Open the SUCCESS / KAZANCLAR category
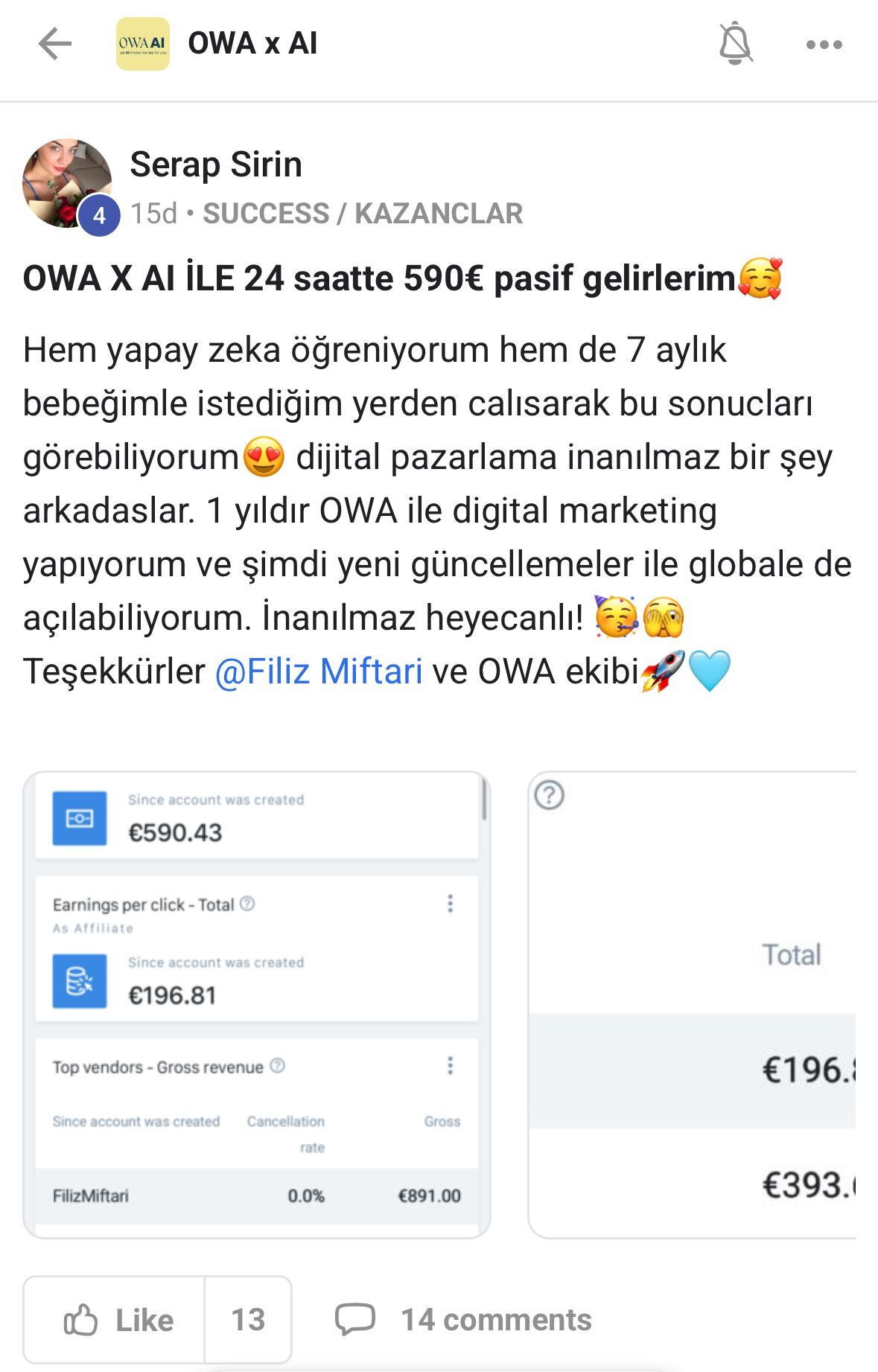The height and width of the screenshot is (1372, 878). [363, 214]
